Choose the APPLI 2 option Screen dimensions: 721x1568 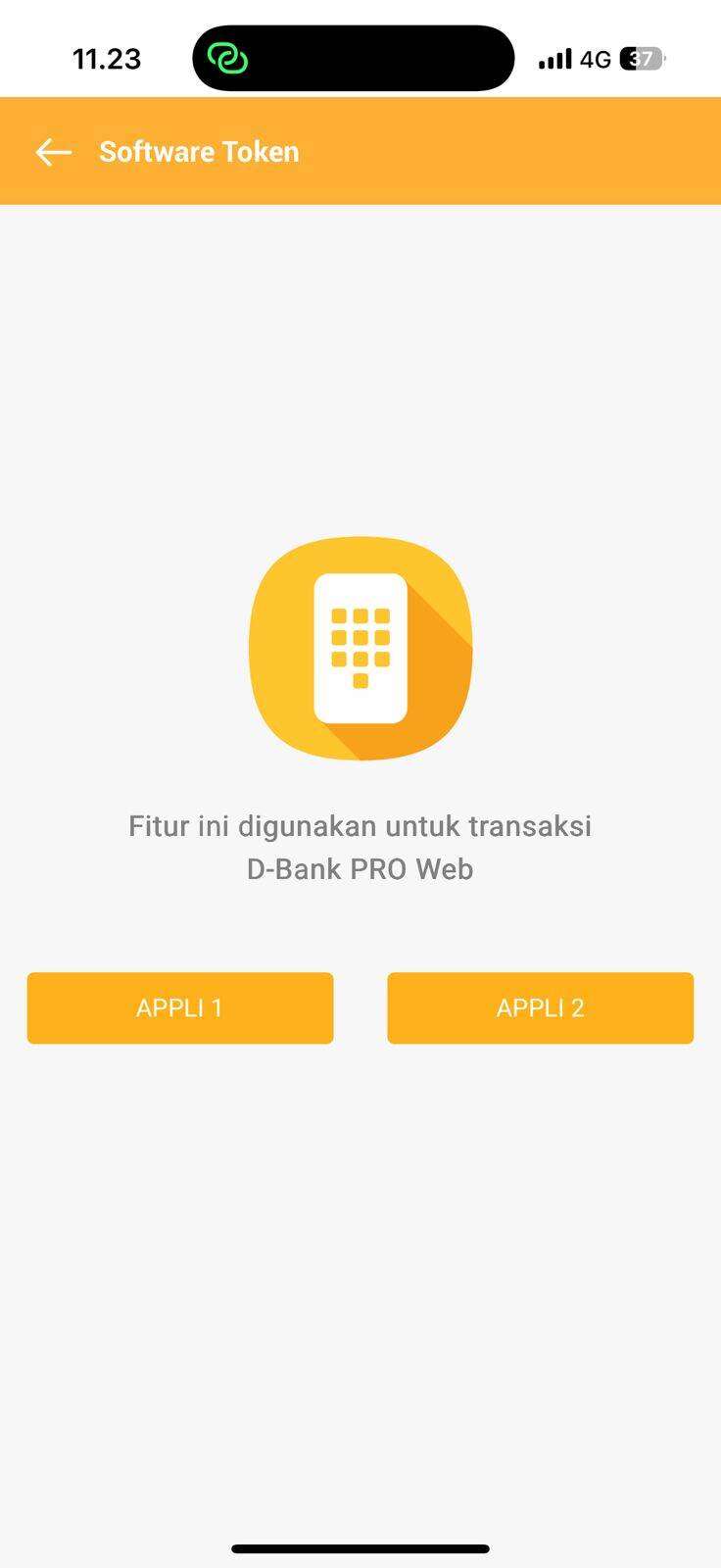point(540,1007)
